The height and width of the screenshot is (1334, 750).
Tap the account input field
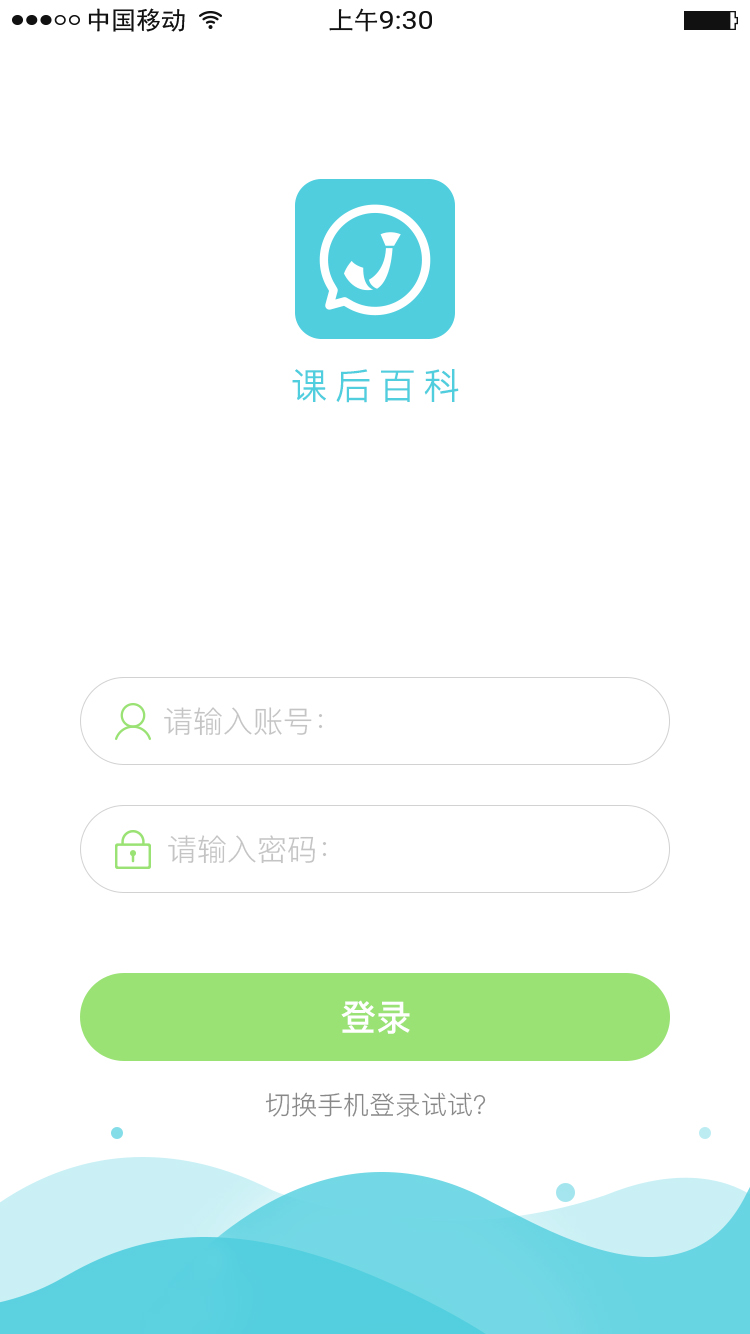point(375,721)
